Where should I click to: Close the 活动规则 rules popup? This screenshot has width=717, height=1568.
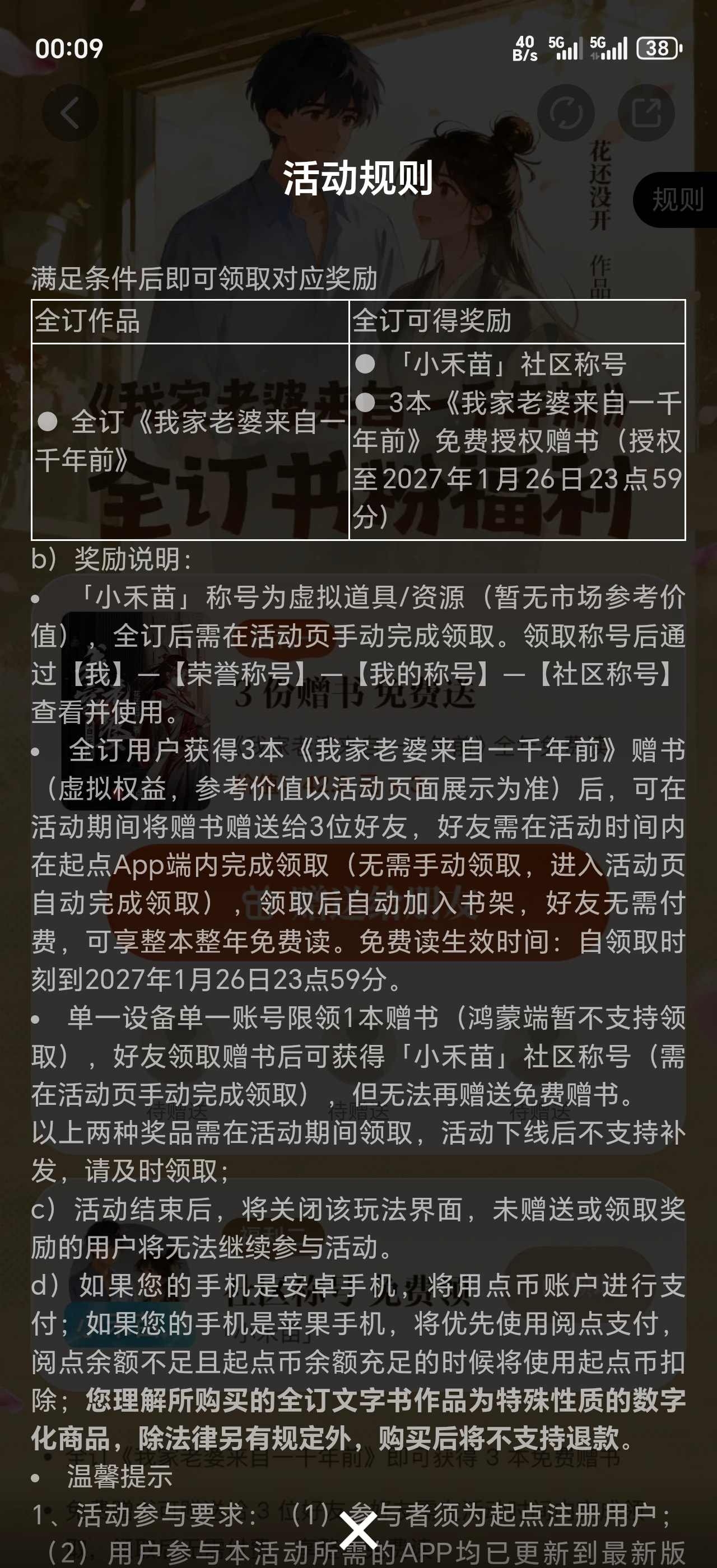pyautogui.click(x=358, y=1530)
